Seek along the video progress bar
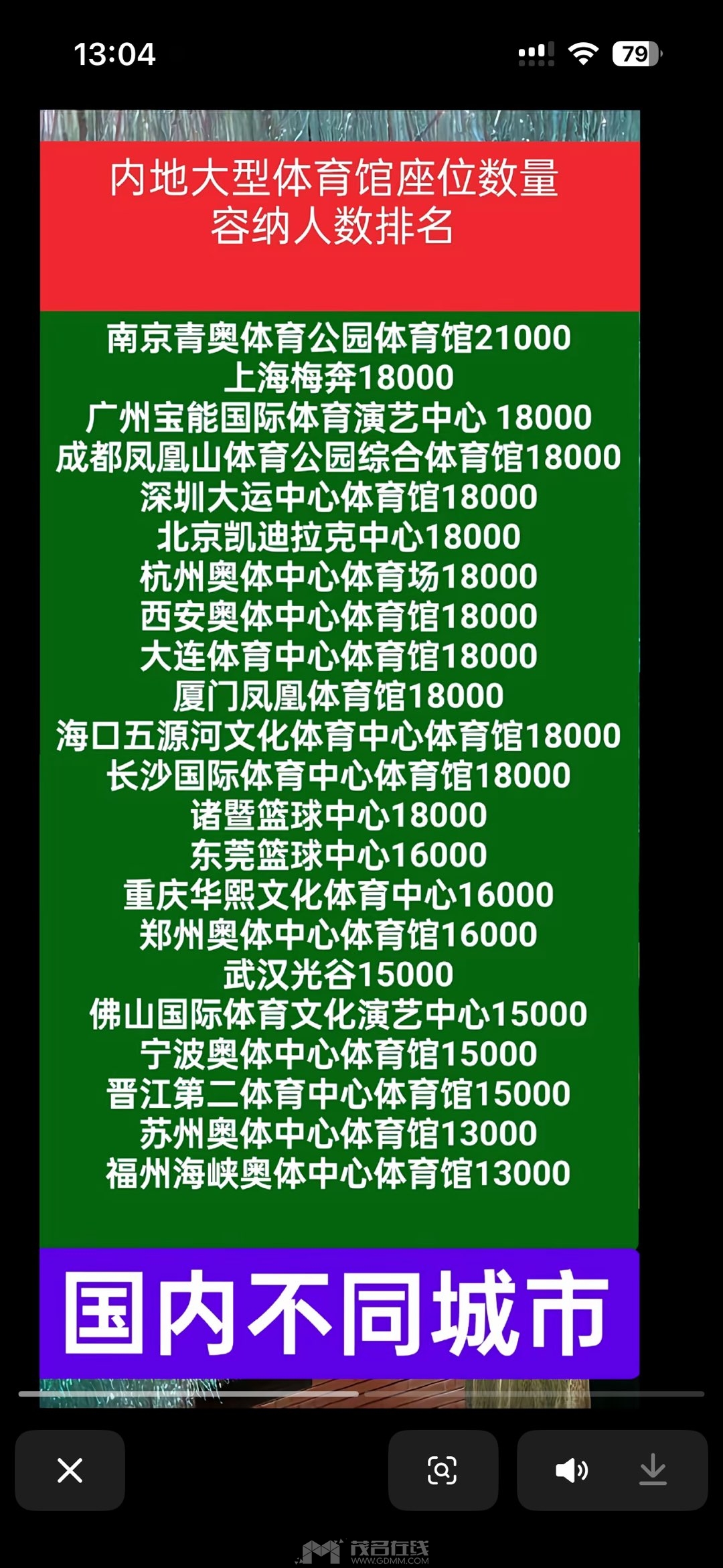 pos(361,1393)
